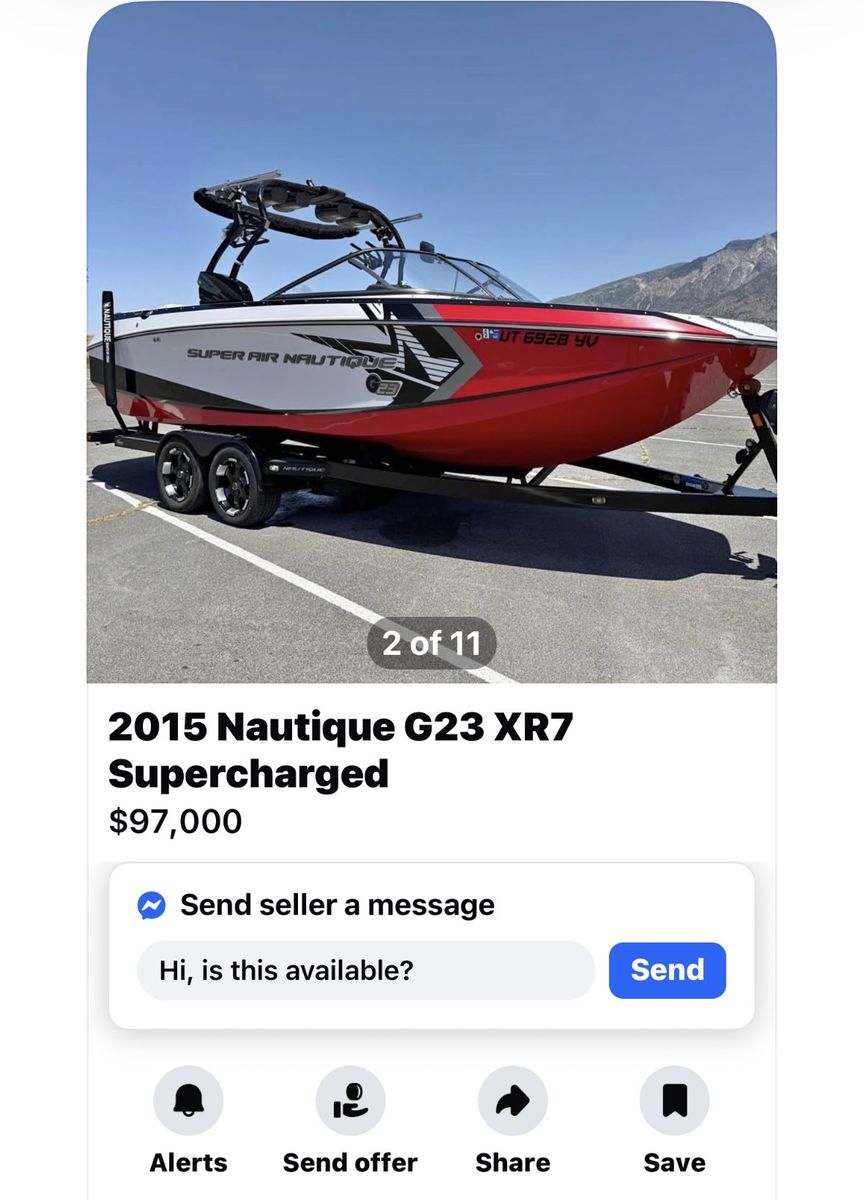Turn on alerts for this listing

click(188, 1101)
